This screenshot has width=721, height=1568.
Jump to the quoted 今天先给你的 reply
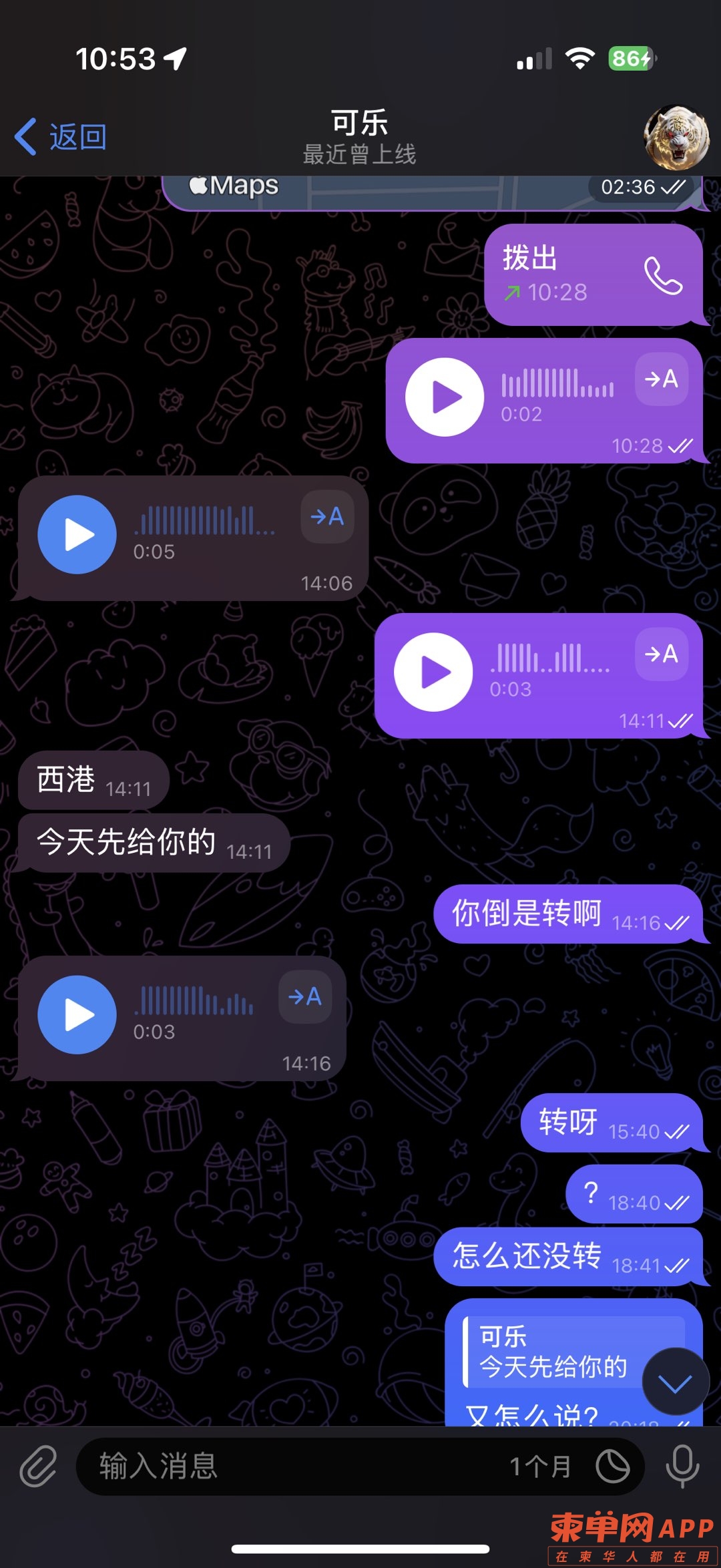554,1352
